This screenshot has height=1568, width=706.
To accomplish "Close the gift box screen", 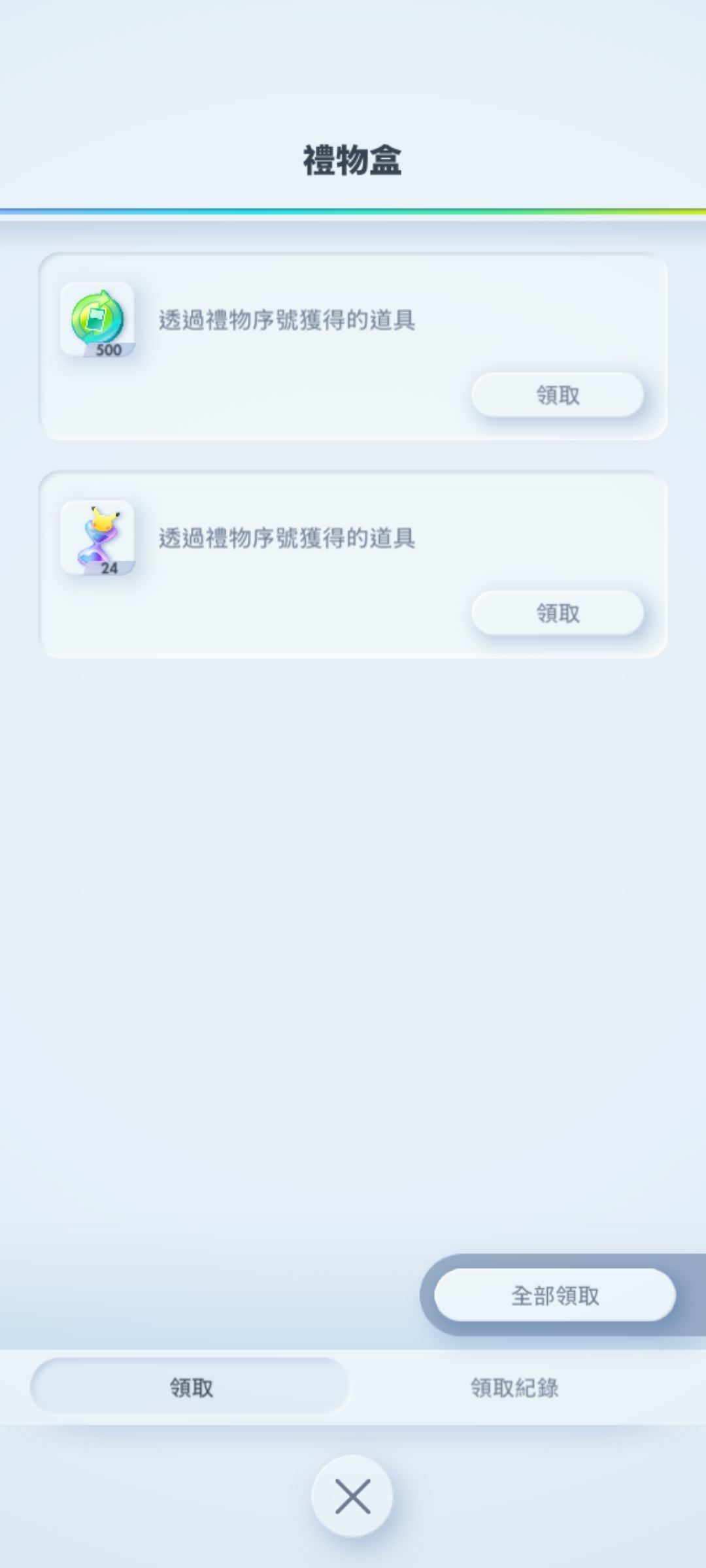I will point(352,1496).
